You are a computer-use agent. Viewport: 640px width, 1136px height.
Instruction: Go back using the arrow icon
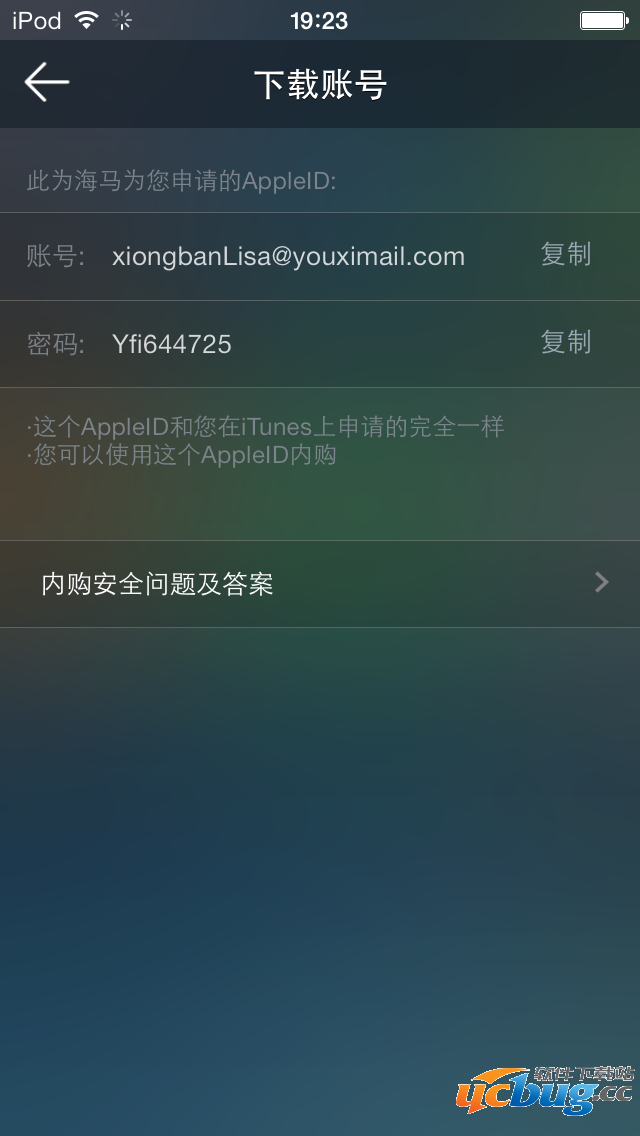(x=46, y=83)
